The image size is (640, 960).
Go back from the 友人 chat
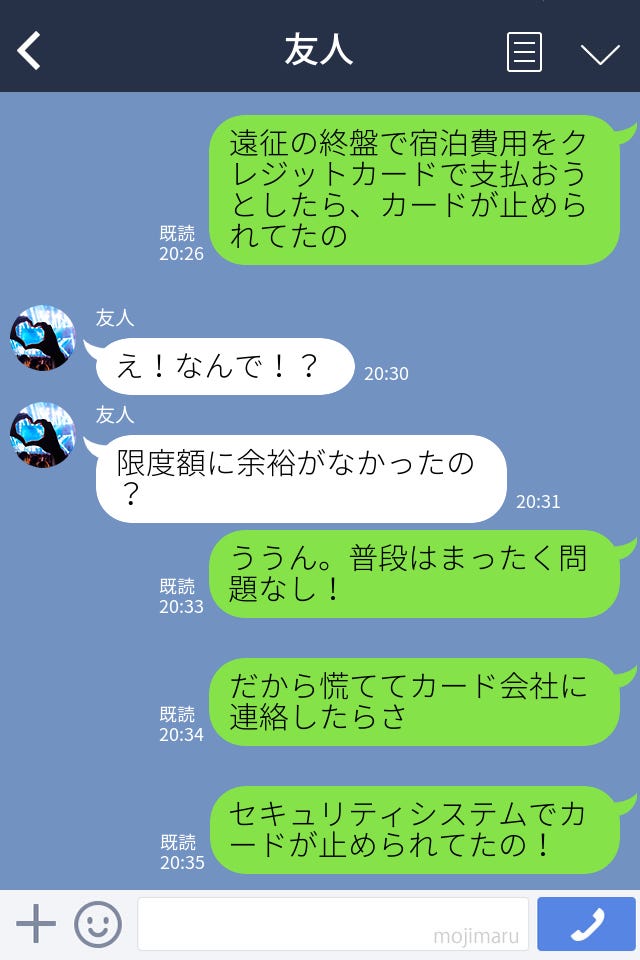29,51
